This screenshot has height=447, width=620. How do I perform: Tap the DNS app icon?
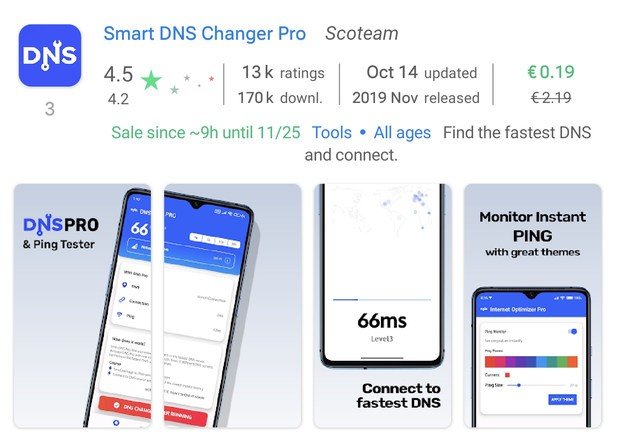point(49,57)
